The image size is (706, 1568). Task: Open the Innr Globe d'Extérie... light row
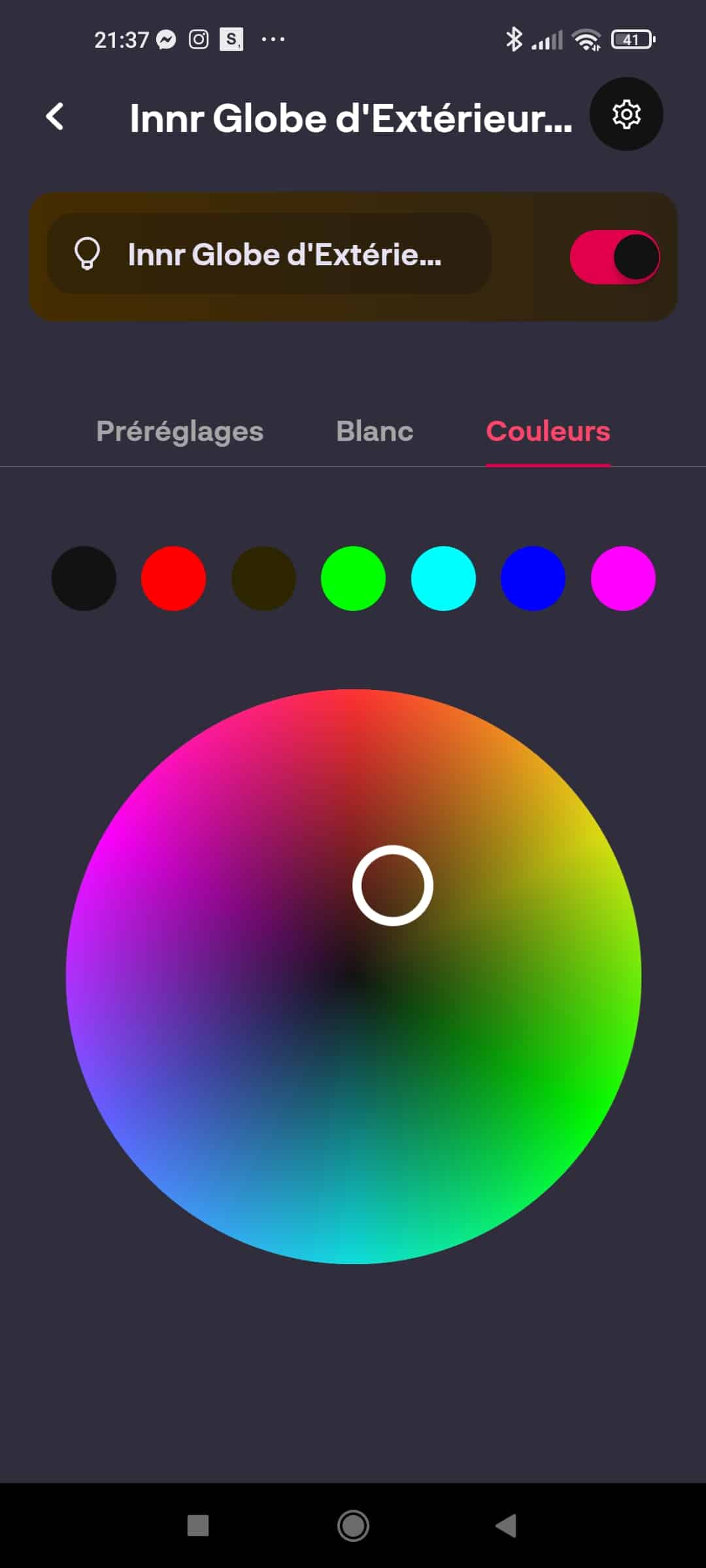(x=269, y=253)
